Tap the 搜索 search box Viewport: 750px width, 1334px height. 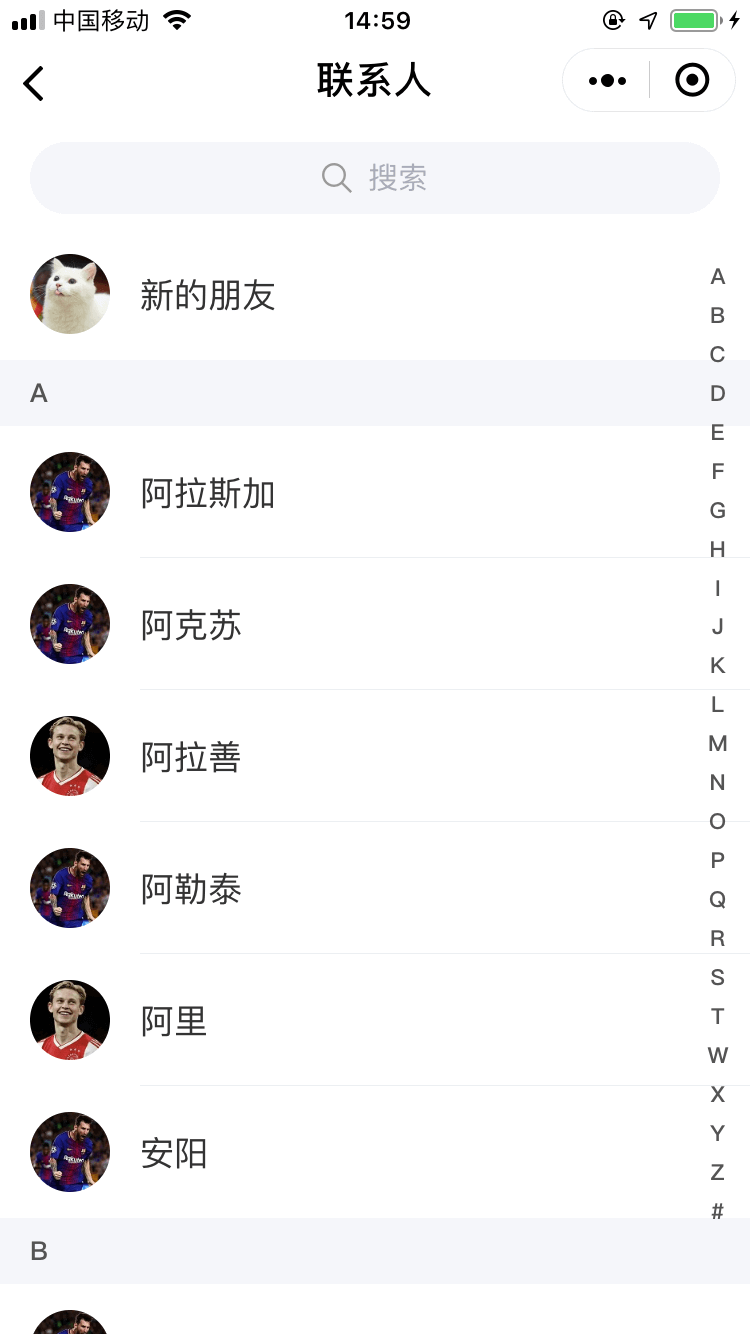375,178
